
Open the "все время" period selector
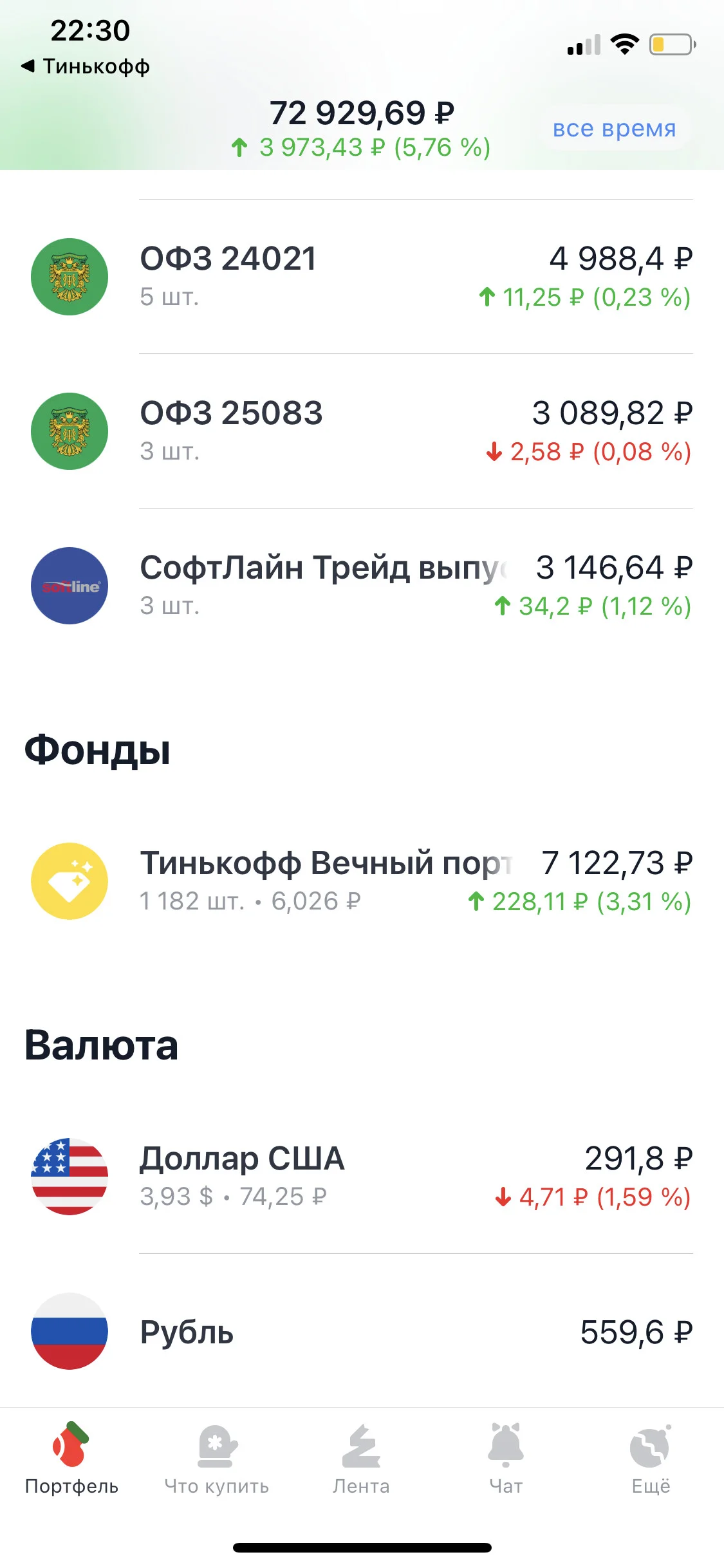[615, 128]
